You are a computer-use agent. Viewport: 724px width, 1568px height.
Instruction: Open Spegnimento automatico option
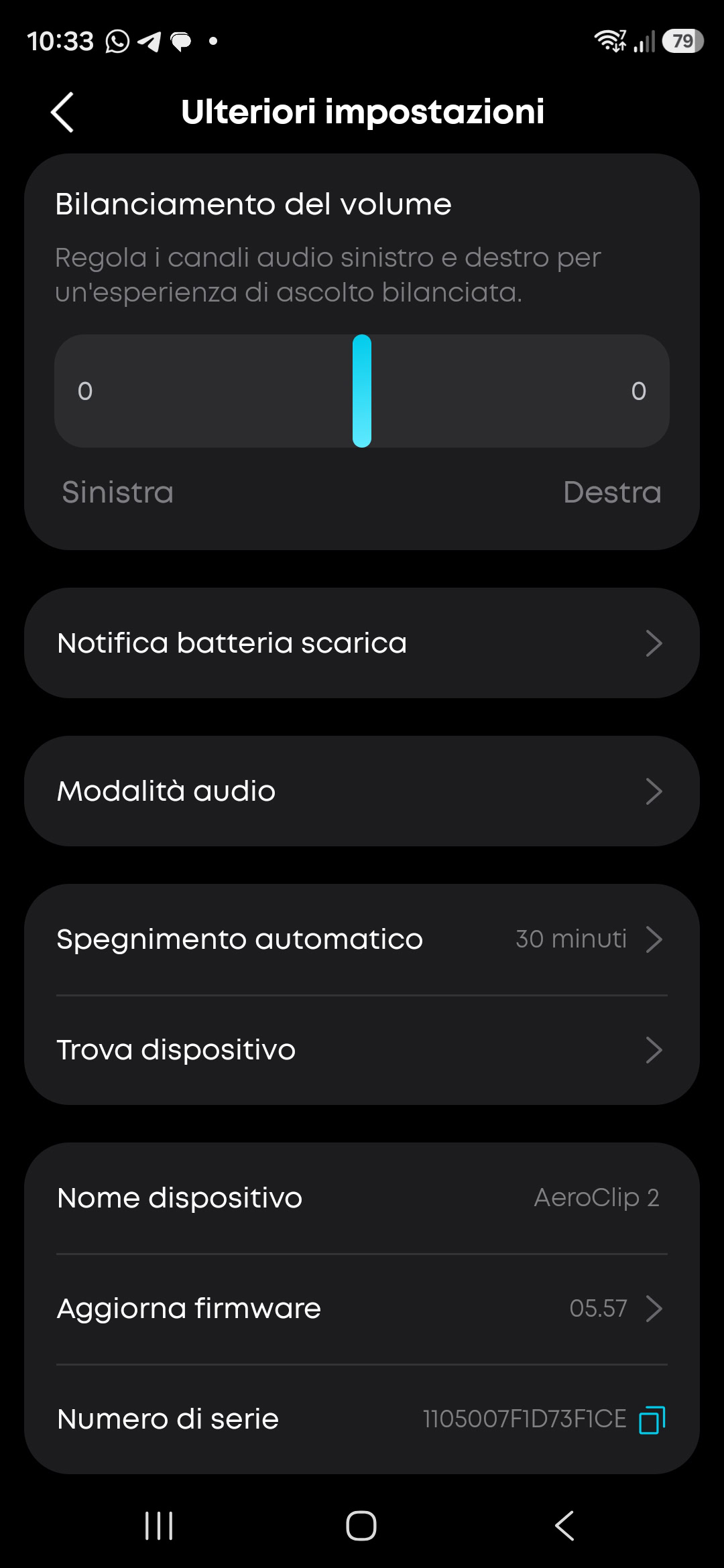362,939
